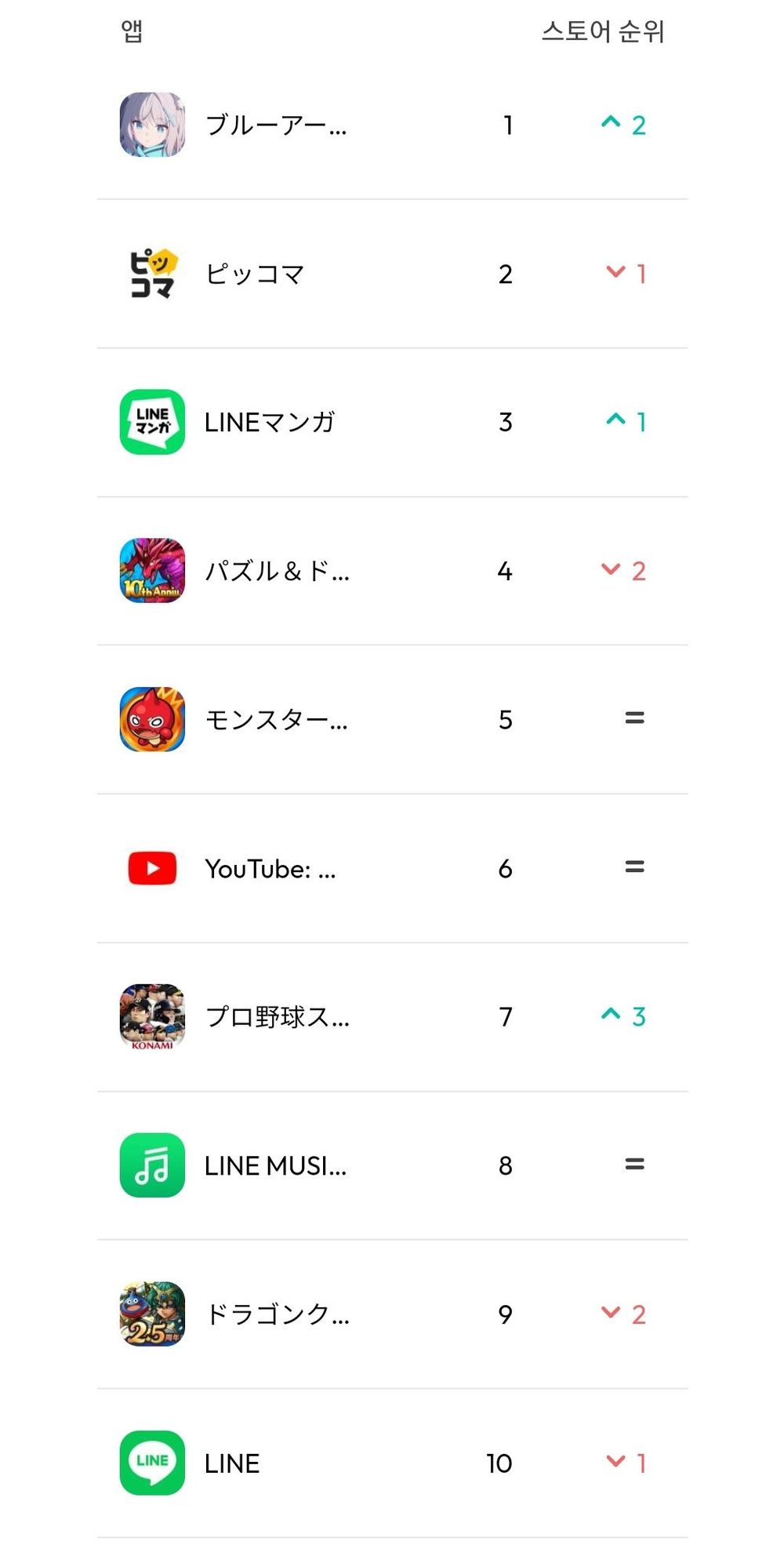Select the LINE MUSIC row
The height and width of the screenshot is (1563, 784).
tap(274, 1165)
